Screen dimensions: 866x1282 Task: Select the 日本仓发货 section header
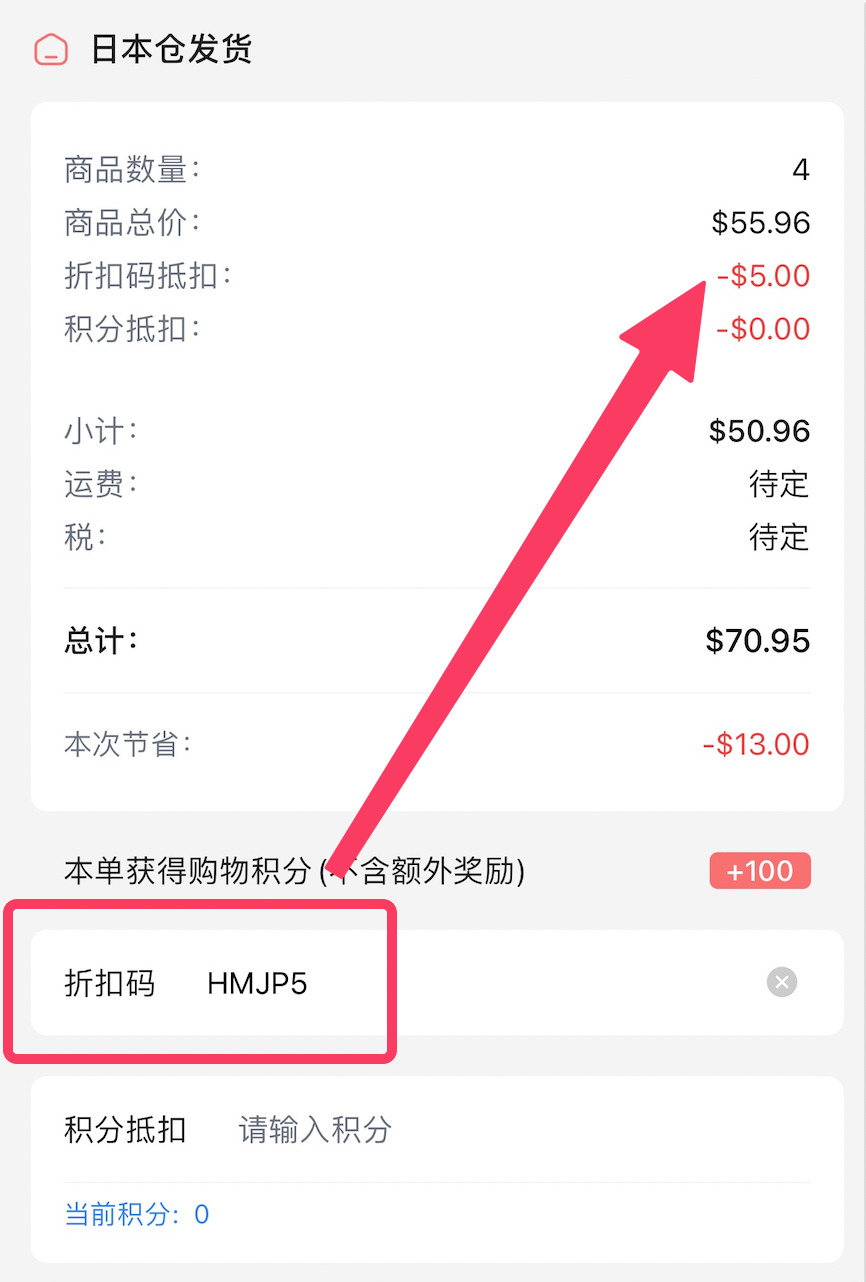coord(170,49)
